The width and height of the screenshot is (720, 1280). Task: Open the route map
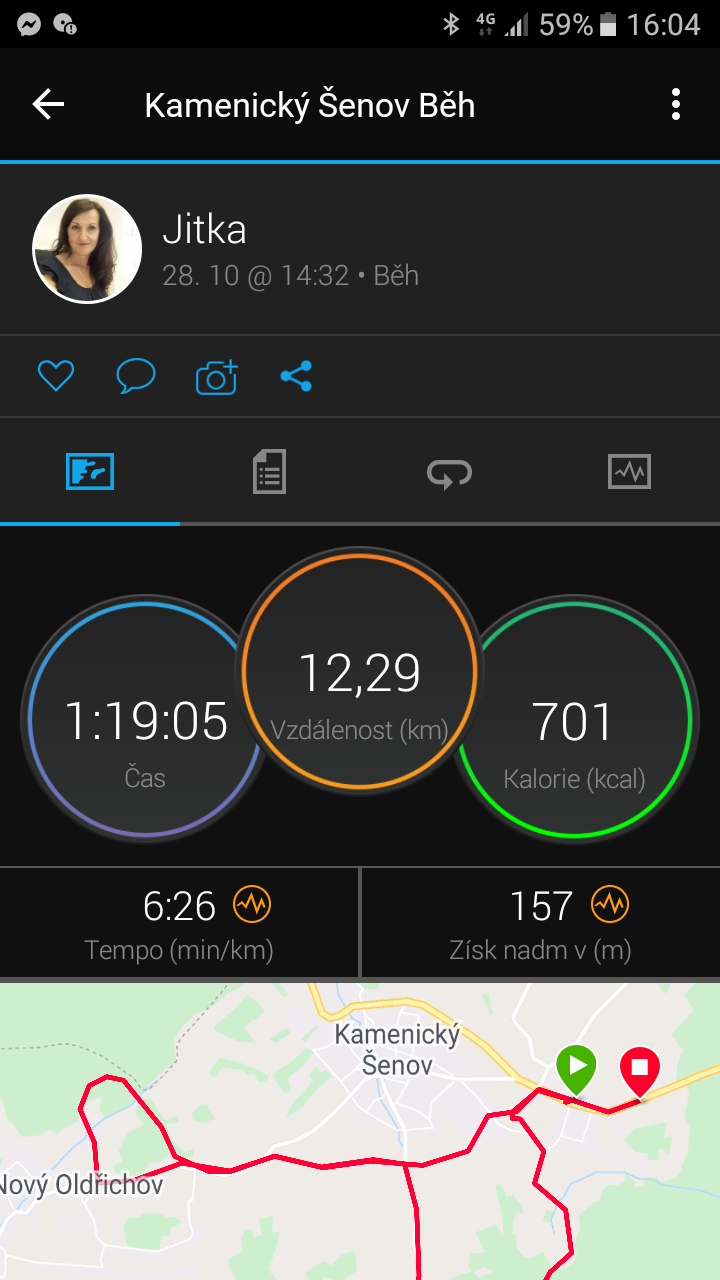[x=360, y=1131]
